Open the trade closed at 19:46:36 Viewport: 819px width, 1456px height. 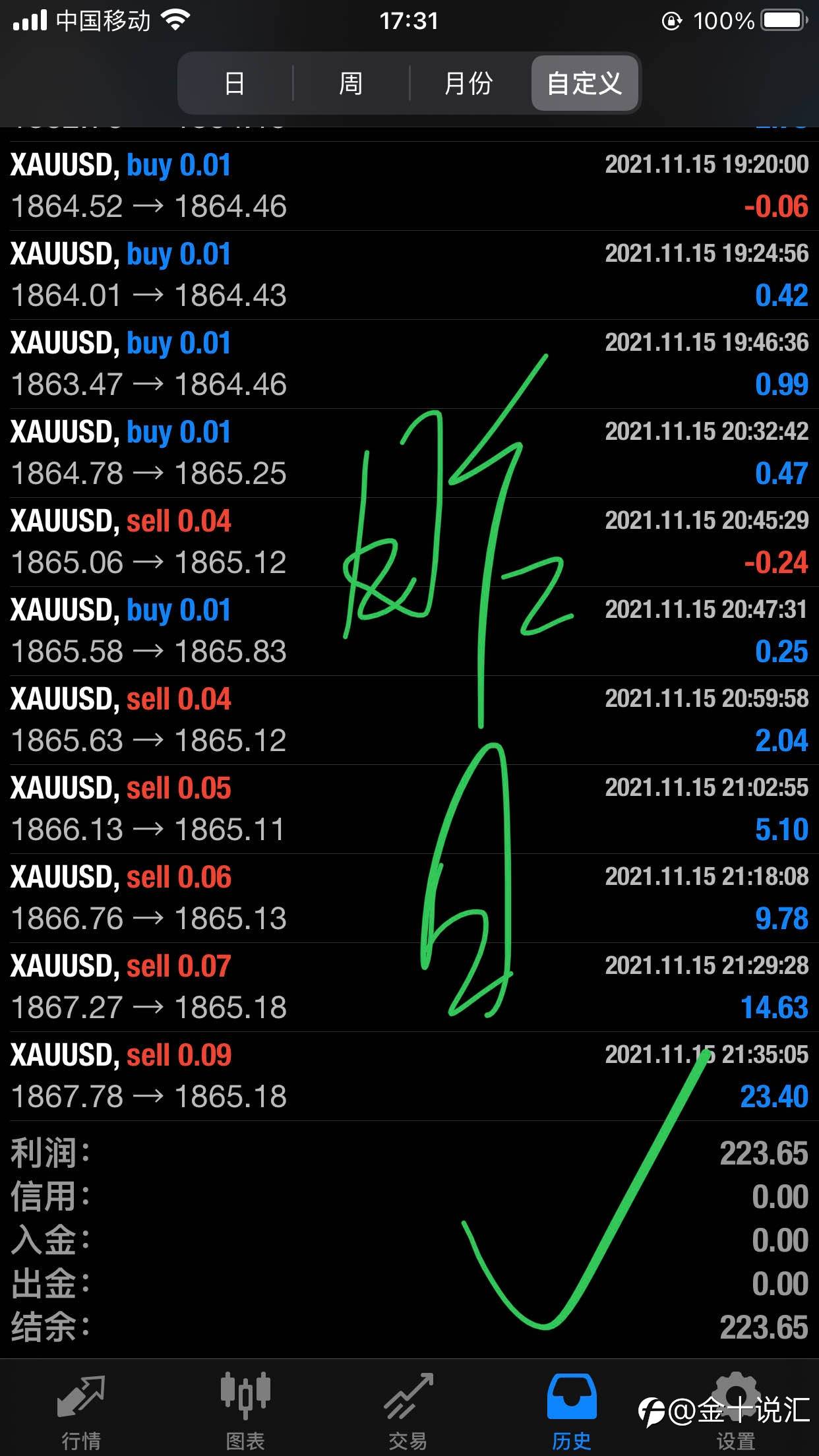[x=409, y=364]
